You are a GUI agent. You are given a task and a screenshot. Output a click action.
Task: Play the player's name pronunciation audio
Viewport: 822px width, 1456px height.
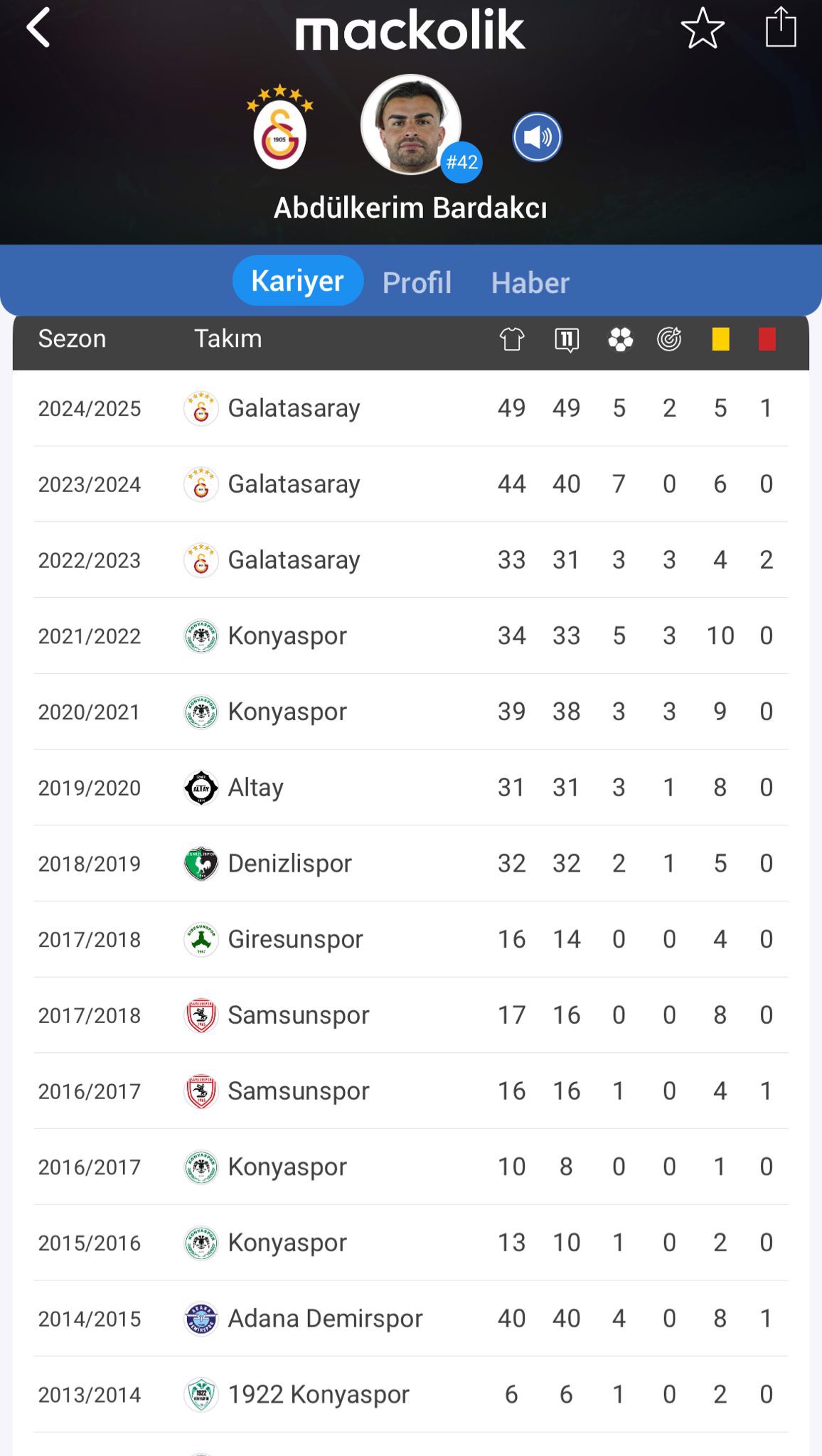[537, 137]
